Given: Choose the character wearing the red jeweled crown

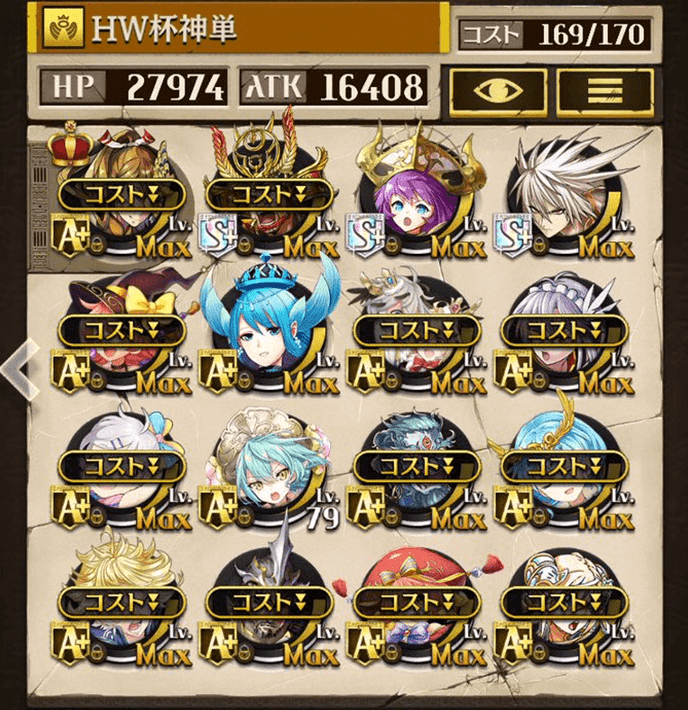Looking at the screenshot, I should coord(118,190).
